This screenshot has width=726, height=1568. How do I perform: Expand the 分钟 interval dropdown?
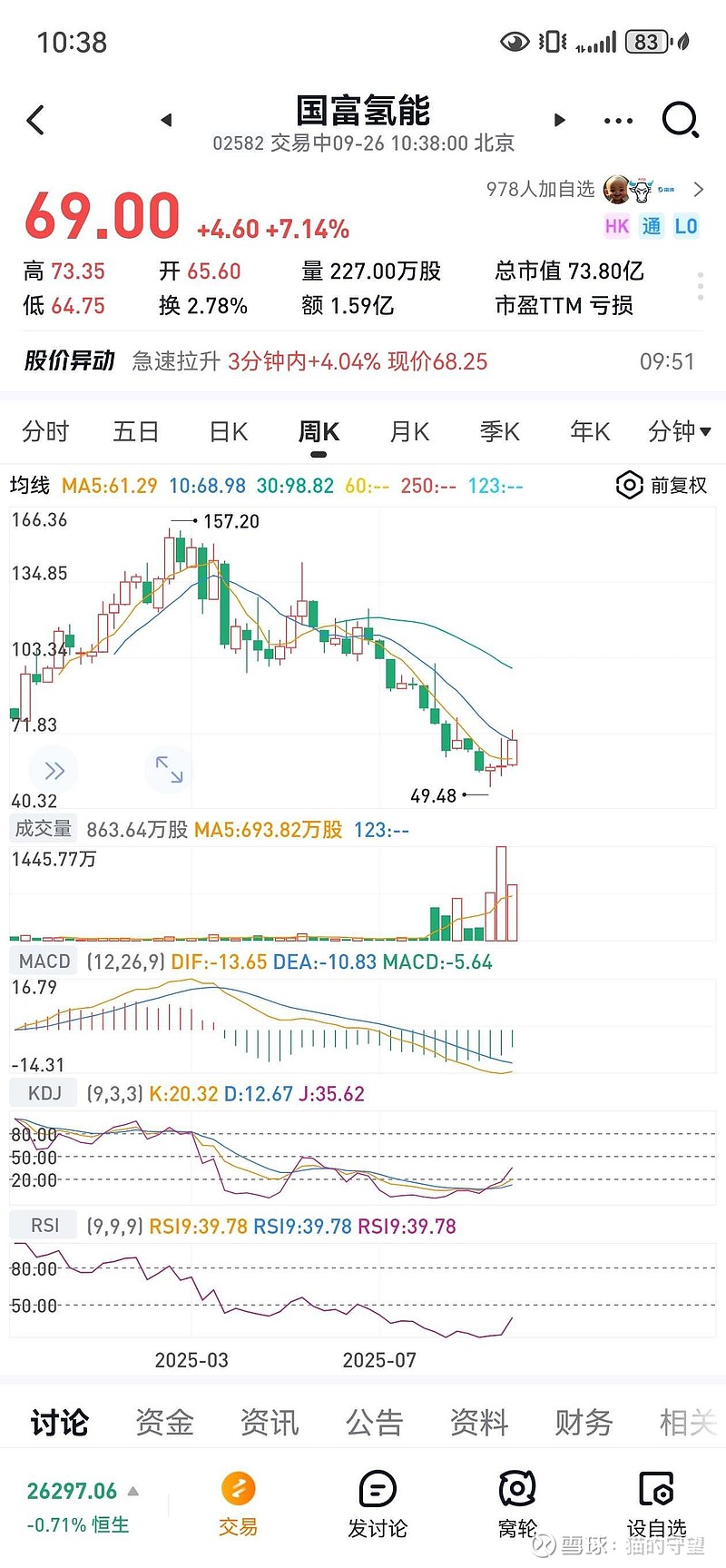coord(679,431)
